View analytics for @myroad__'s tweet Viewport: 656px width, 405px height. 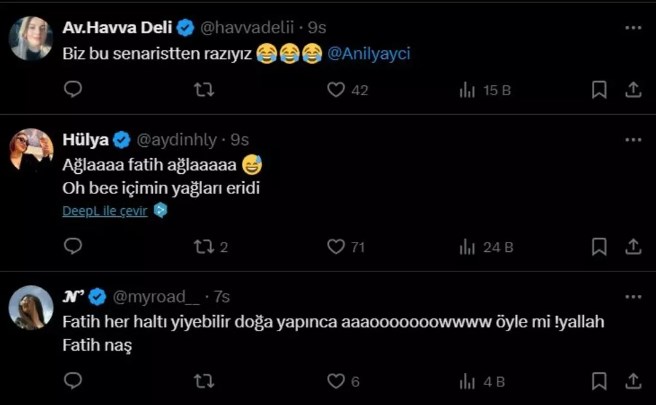click(466, 380)
